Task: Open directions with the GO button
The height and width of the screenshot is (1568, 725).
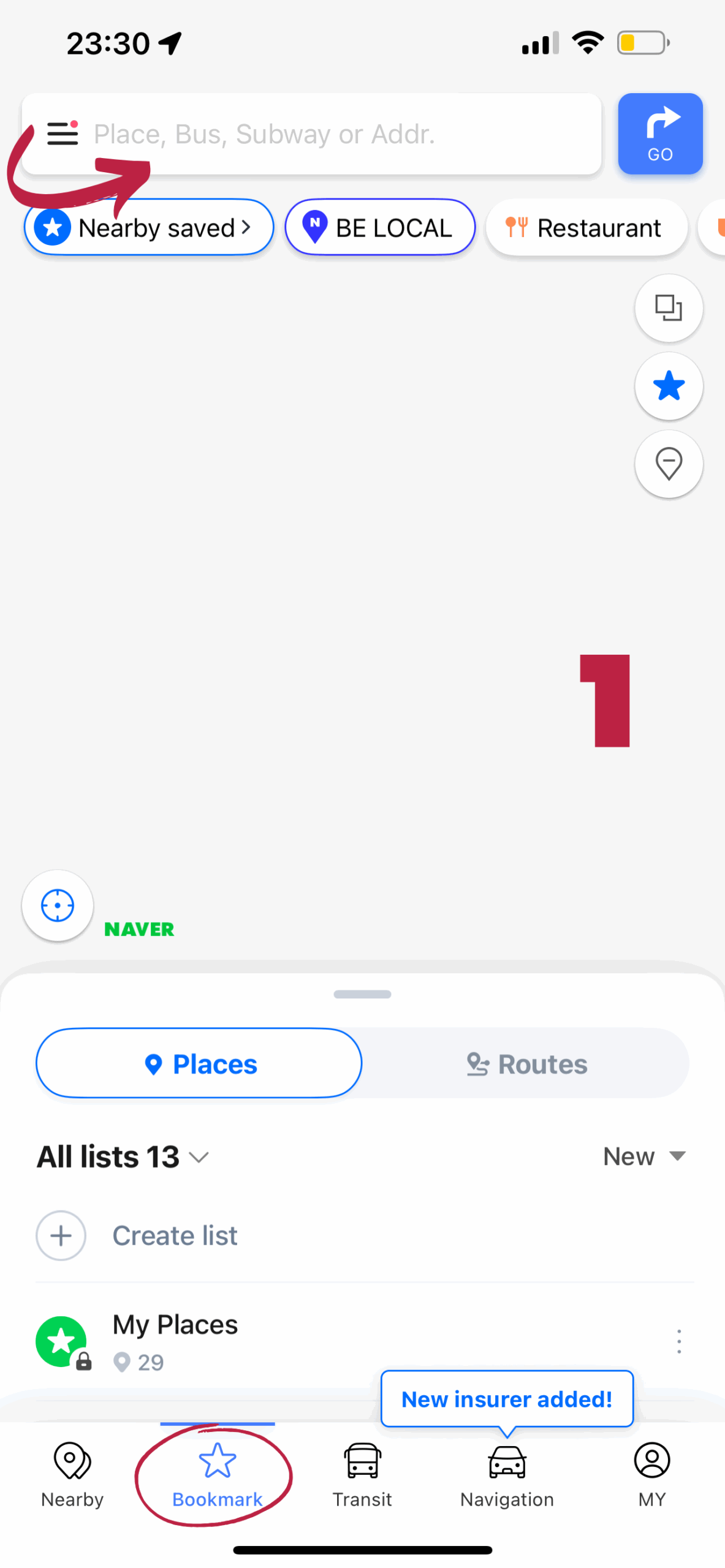Action: point(659,134)
